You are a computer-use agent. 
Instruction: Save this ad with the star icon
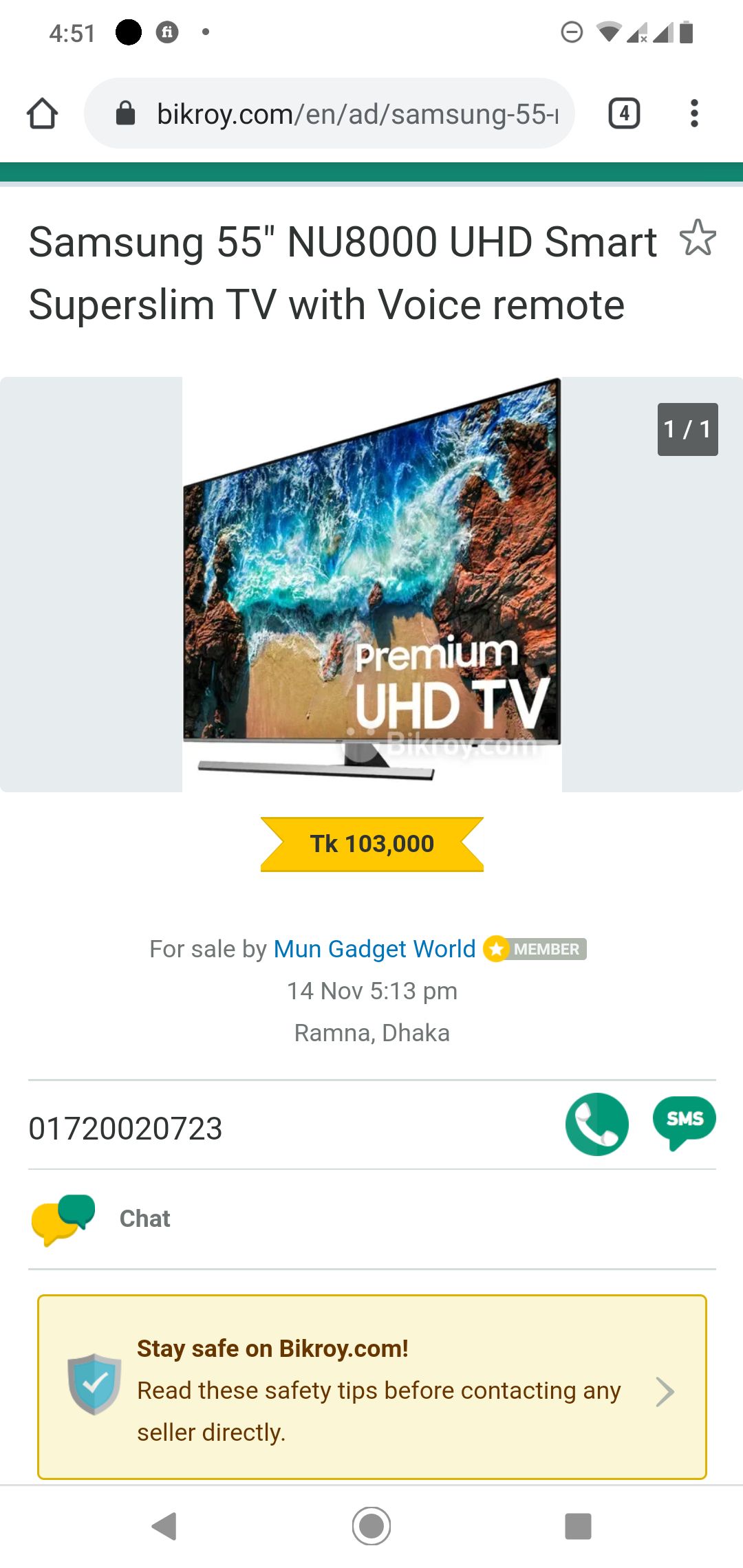(698, 238)
